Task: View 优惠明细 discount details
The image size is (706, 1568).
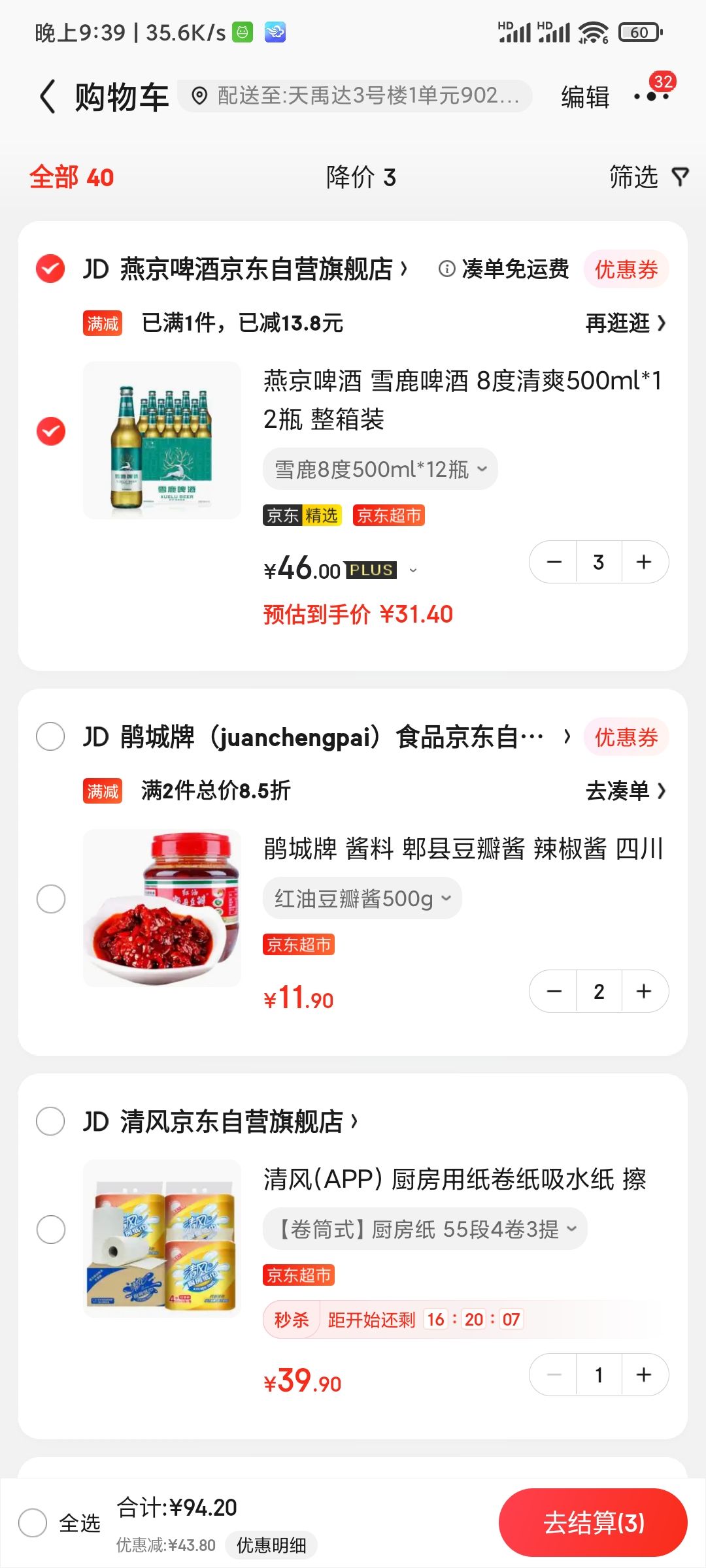Action: [x=271, y=1545]
